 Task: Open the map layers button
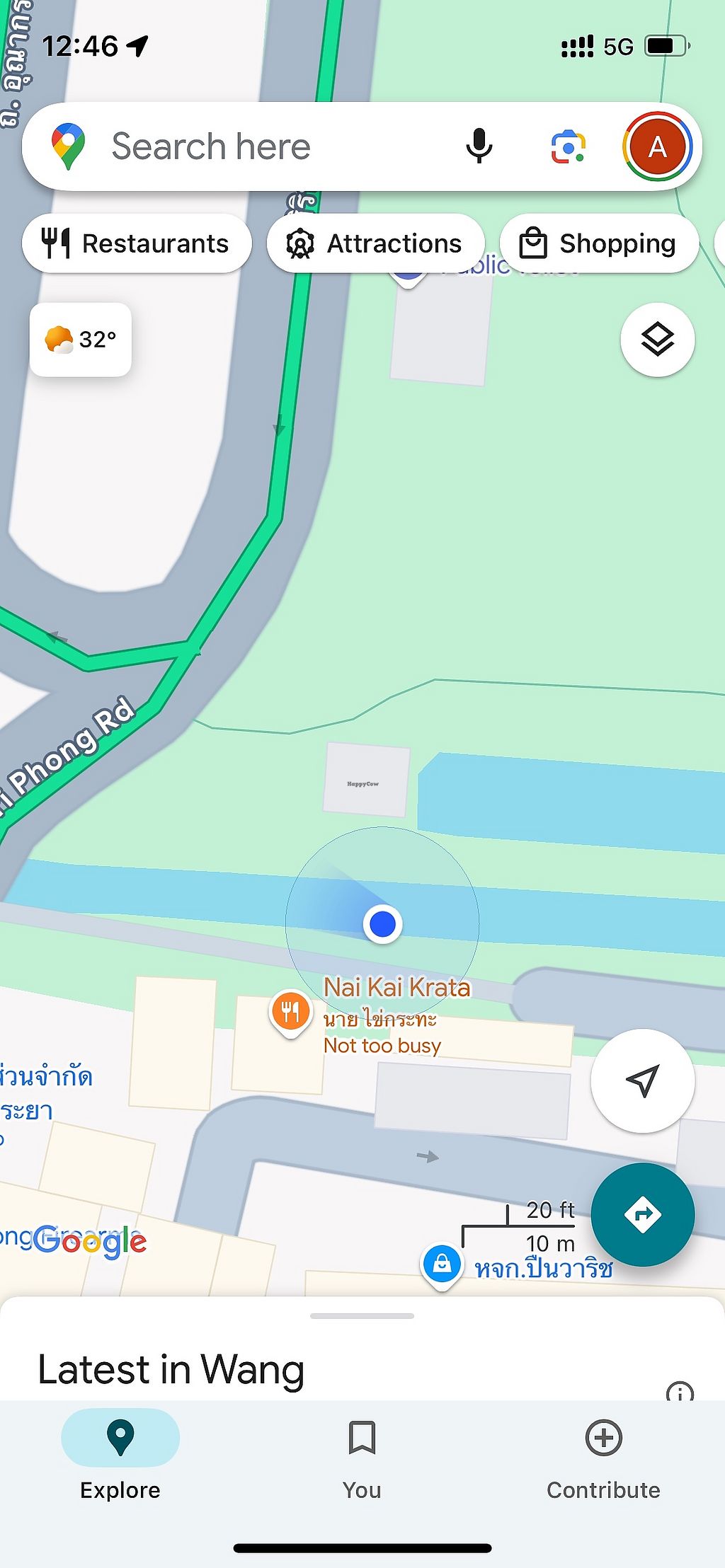pos(657,340)
